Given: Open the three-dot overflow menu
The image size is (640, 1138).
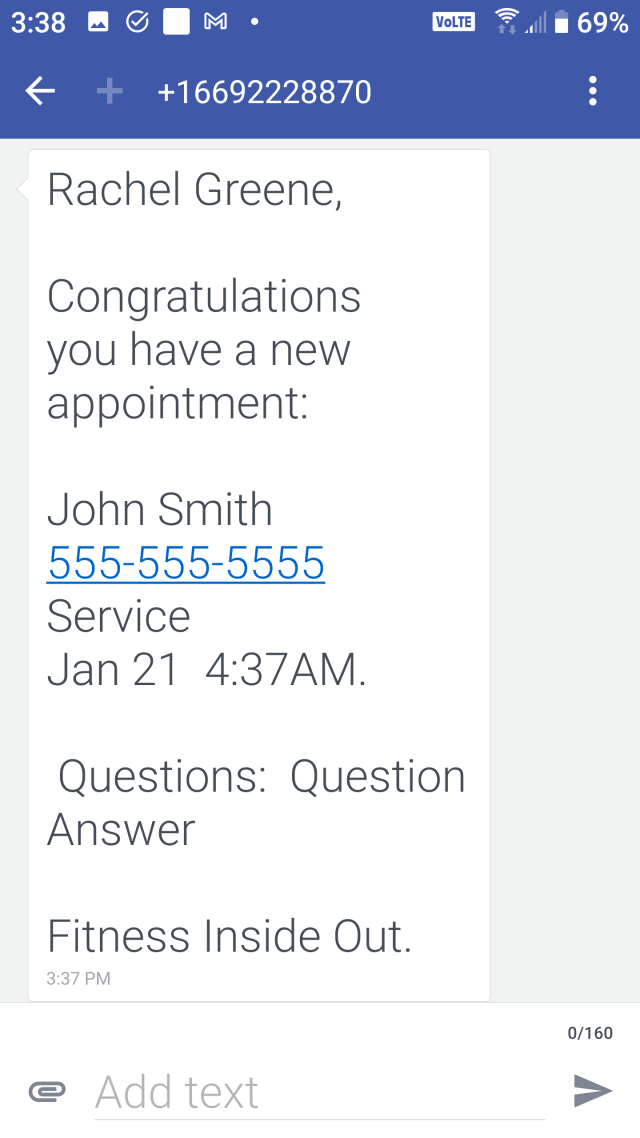Looking at the screenshot, I should 593,91.
